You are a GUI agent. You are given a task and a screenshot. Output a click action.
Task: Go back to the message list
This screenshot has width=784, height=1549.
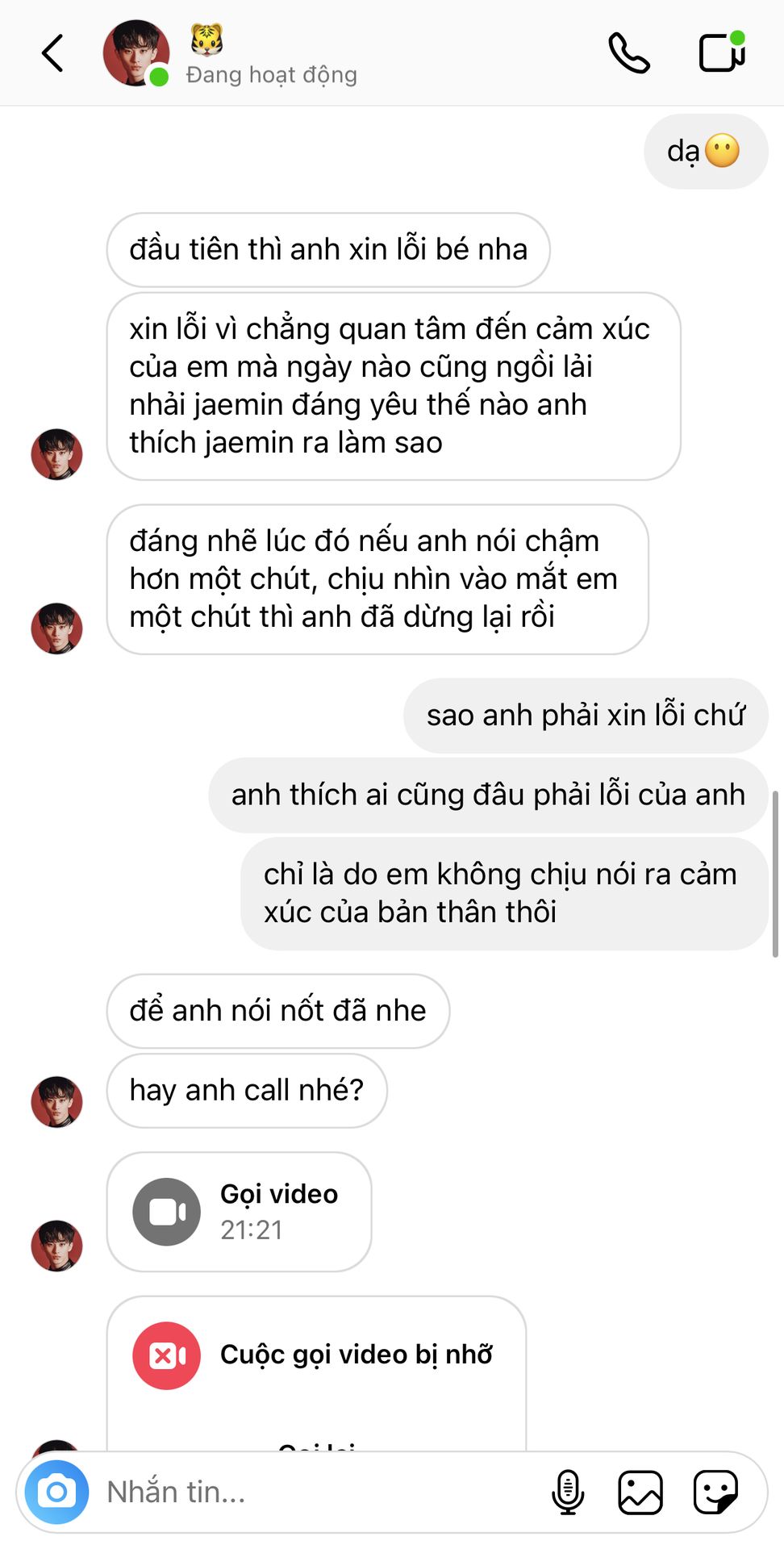click(x=52, y=53)
